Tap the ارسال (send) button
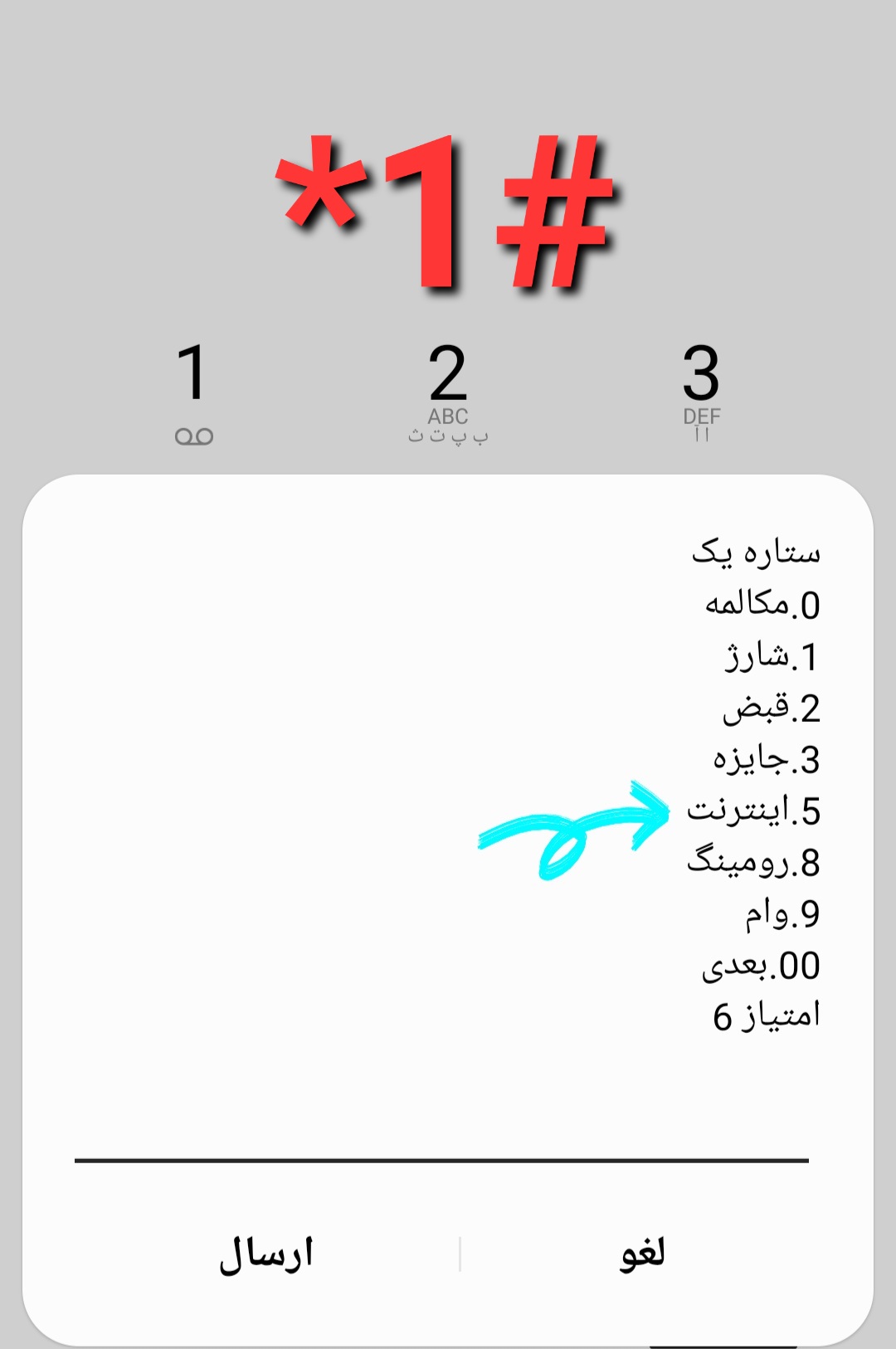 (266, 1254)
